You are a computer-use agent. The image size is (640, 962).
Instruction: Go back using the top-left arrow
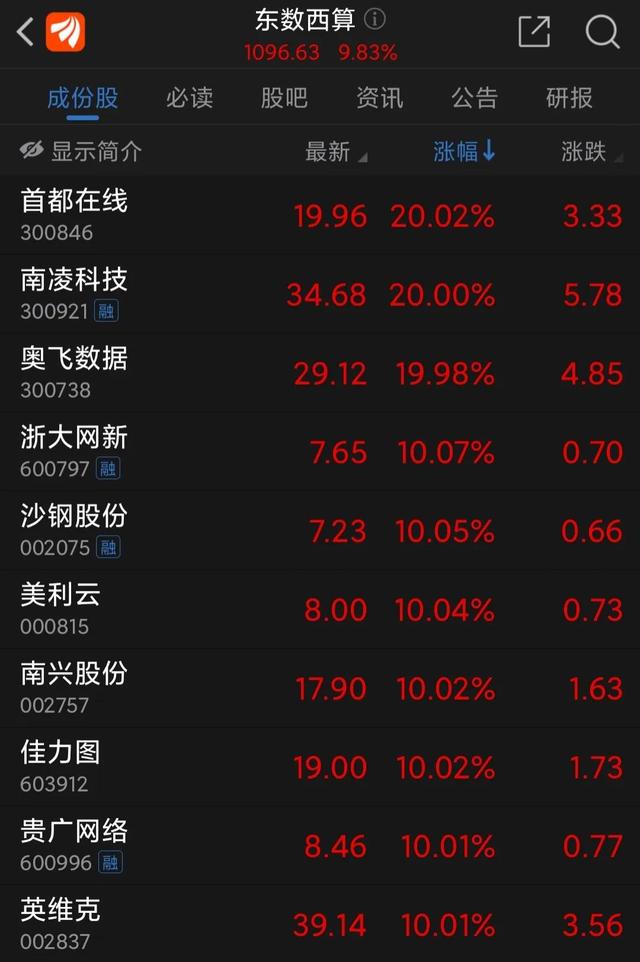coord(25,32)
